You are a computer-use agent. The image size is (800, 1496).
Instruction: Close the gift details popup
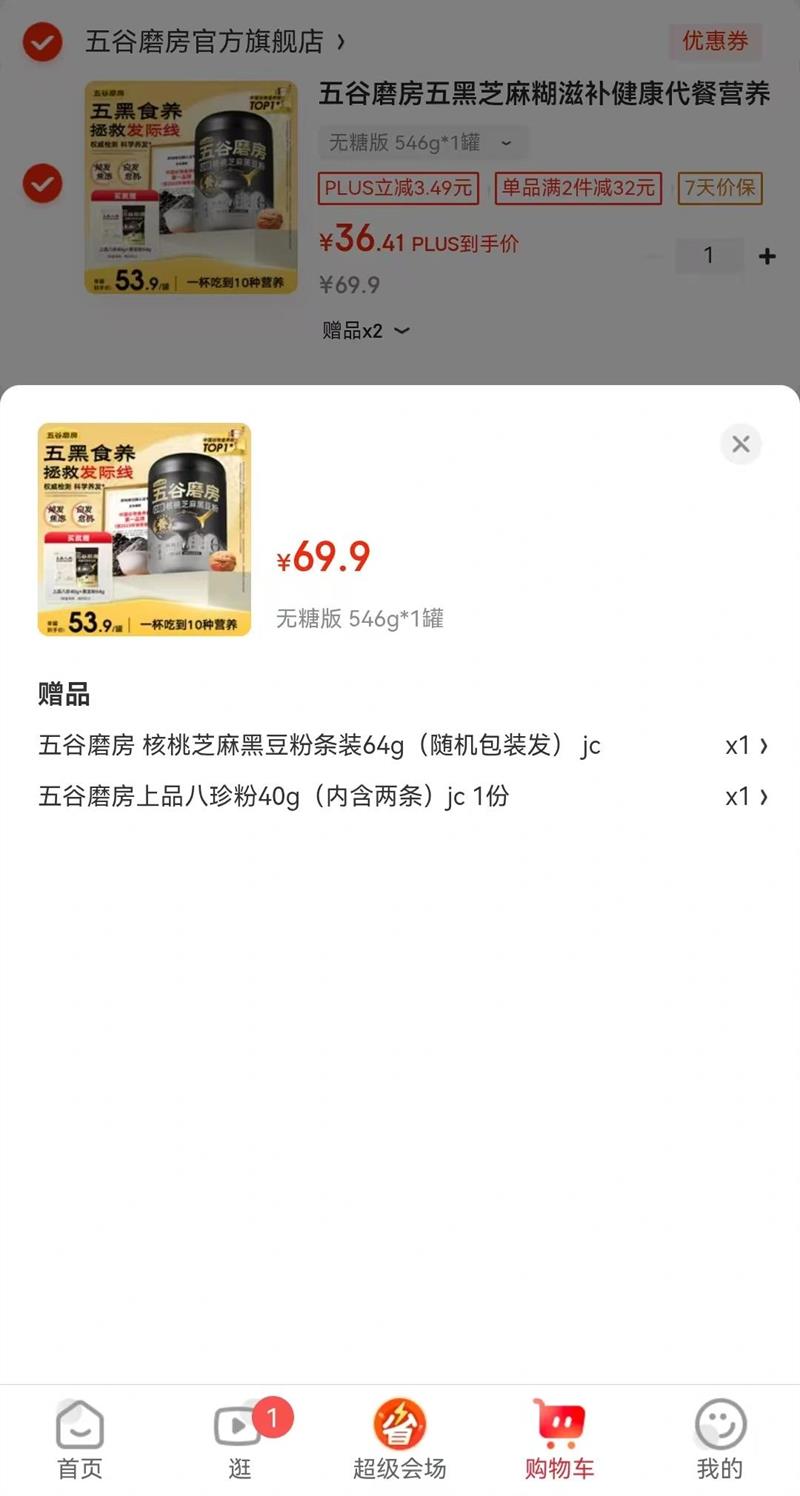coord(740,444)
